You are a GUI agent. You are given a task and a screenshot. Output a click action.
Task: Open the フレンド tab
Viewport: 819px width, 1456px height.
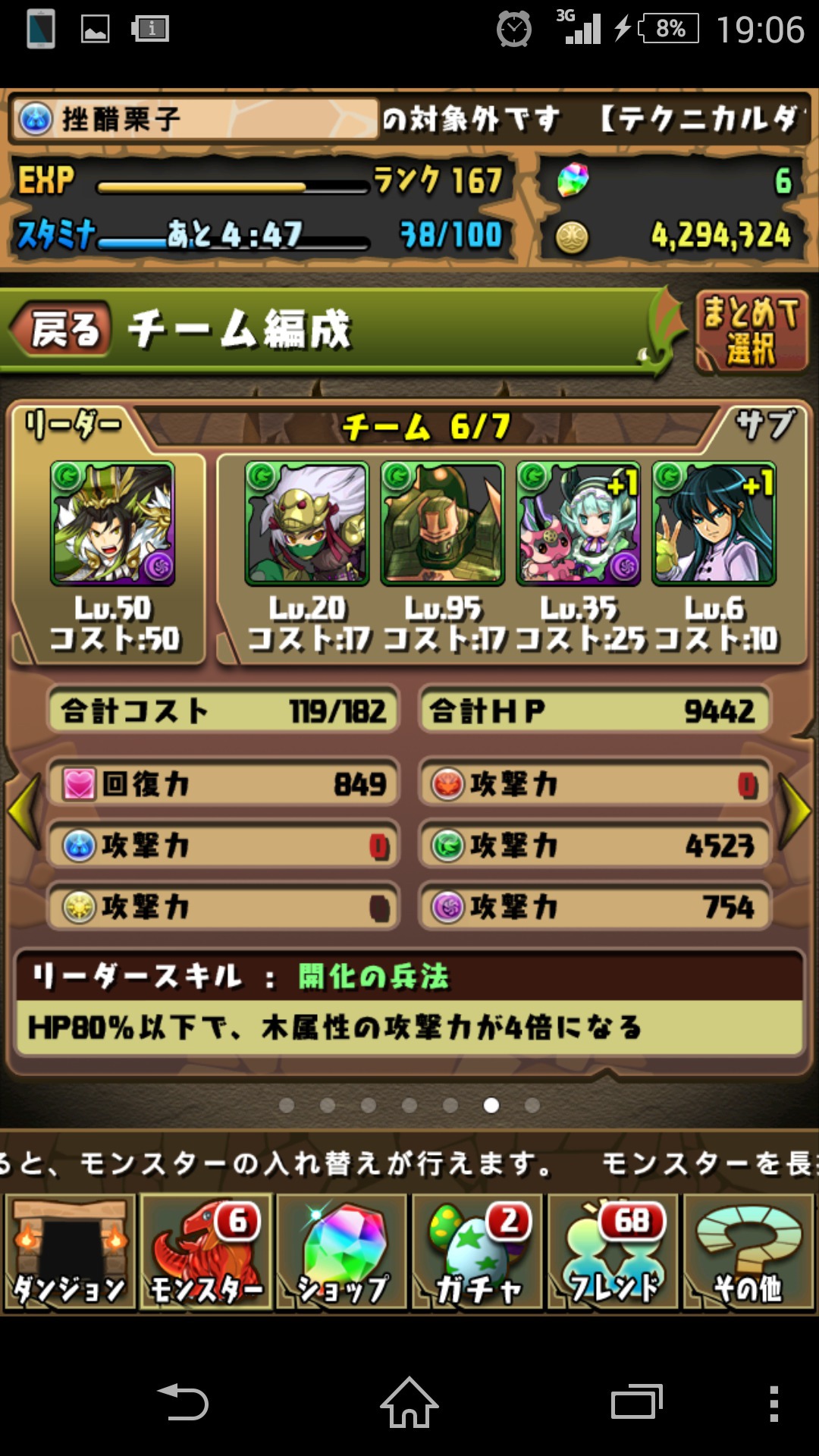point(613,1253)
